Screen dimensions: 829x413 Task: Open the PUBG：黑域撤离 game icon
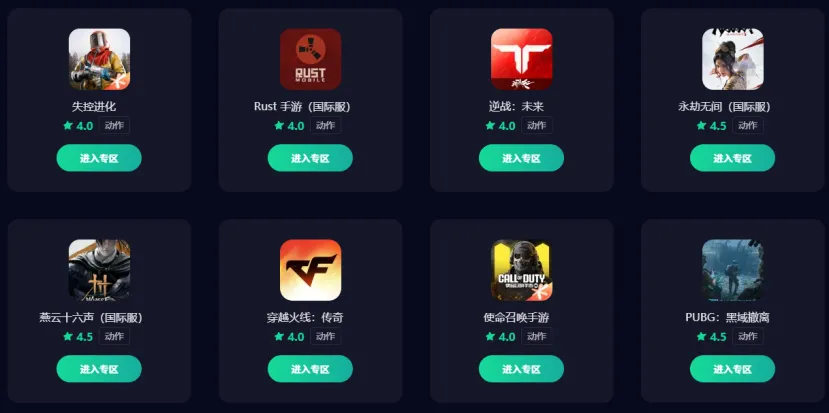click(x=732, y=270)
